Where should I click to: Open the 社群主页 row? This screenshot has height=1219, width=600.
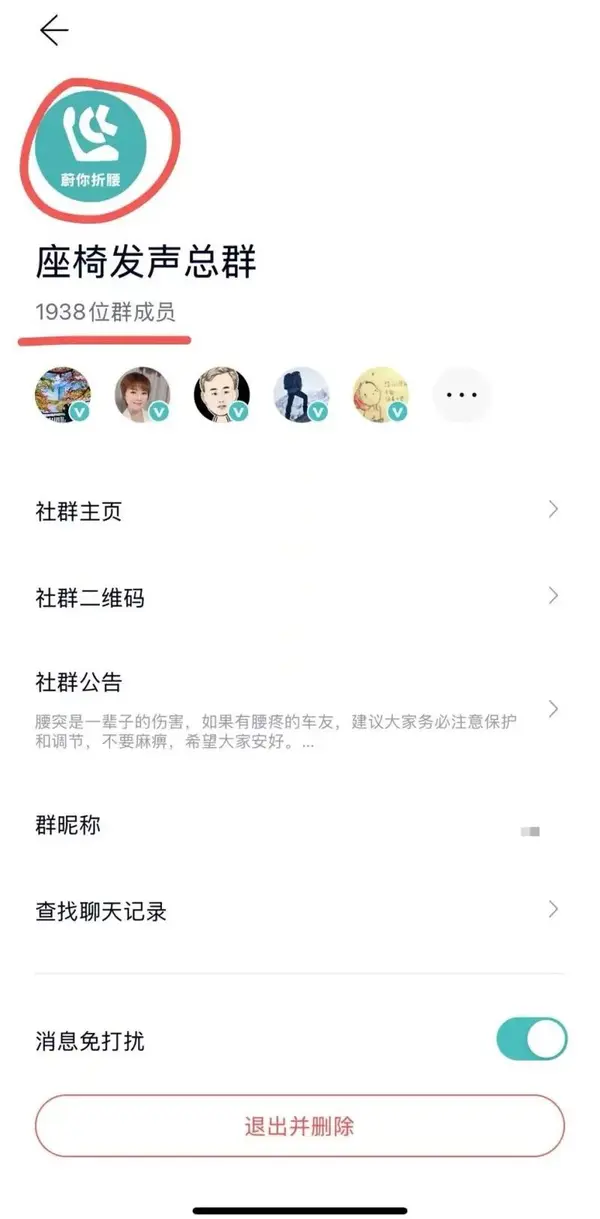click(x=300, y=512)
